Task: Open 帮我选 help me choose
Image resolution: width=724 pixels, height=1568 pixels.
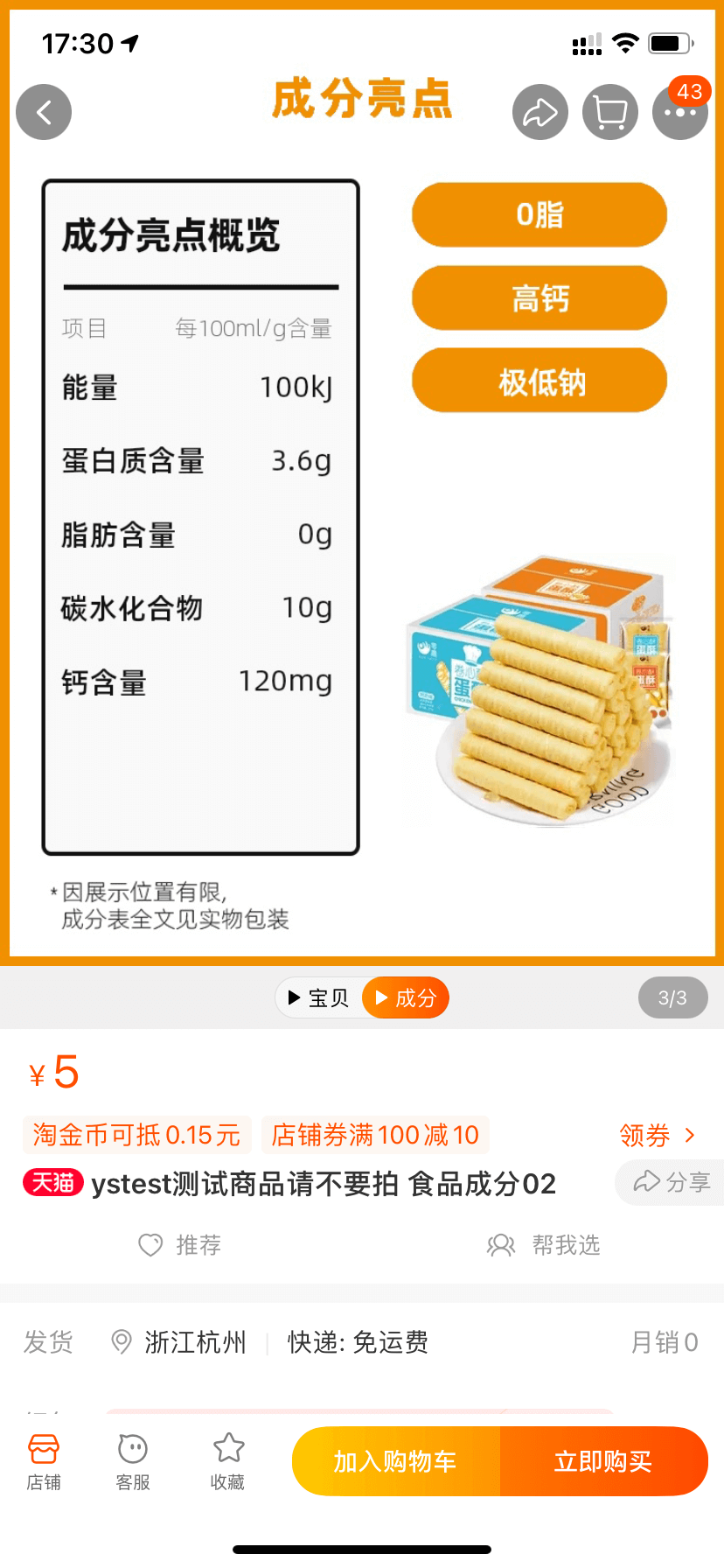Action: [x=543, y=1244]
